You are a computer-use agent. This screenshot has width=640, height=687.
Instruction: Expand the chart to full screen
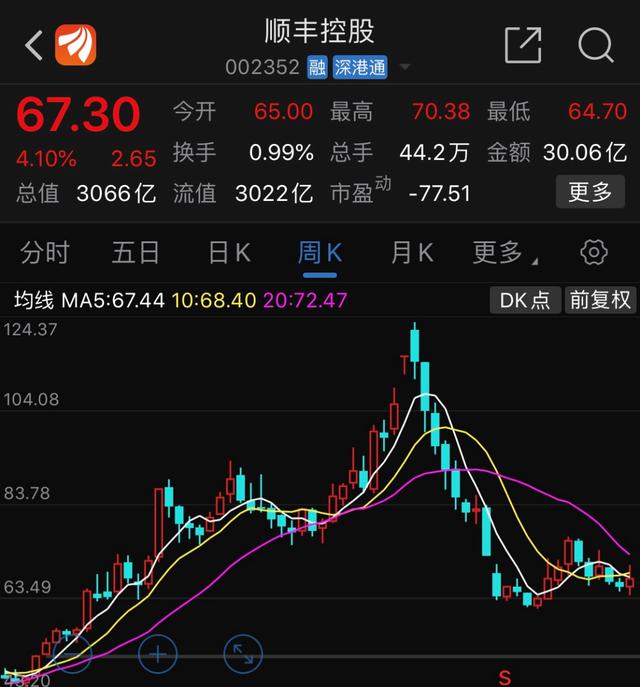tap(242, 655)
